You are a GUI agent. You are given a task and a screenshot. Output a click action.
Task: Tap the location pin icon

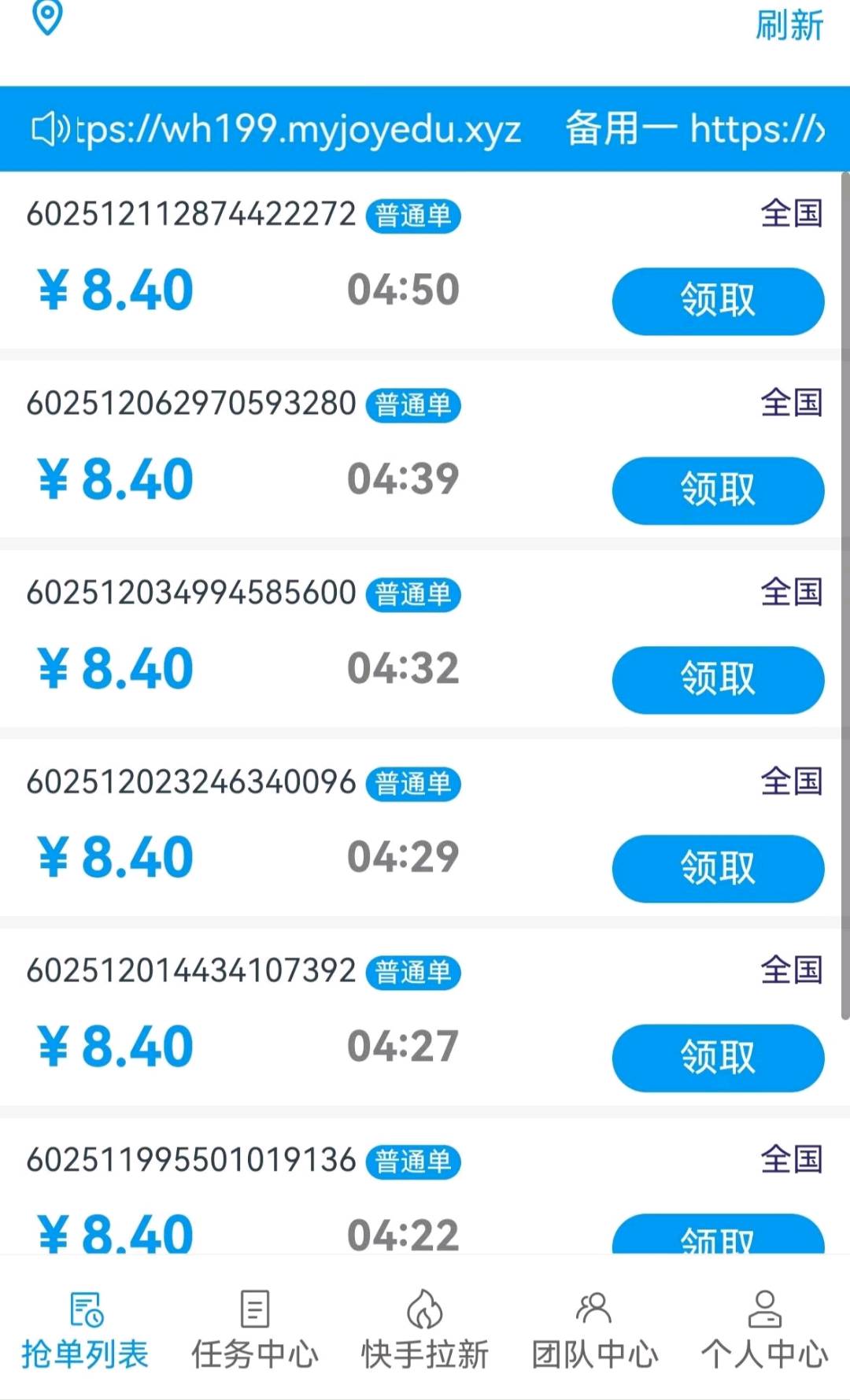pos(47,17)
